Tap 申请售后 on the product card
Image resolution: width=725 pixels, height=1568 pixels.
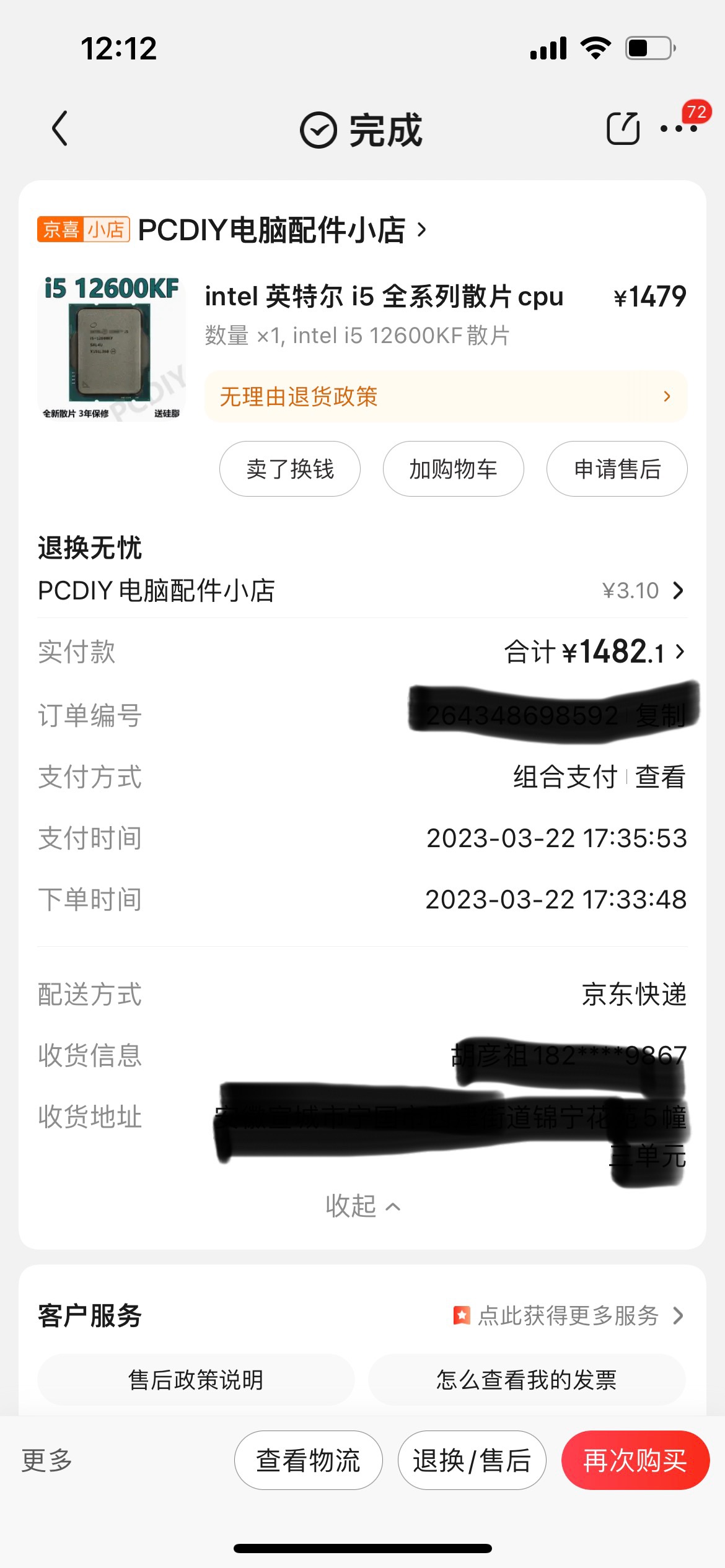click(617, 469)
